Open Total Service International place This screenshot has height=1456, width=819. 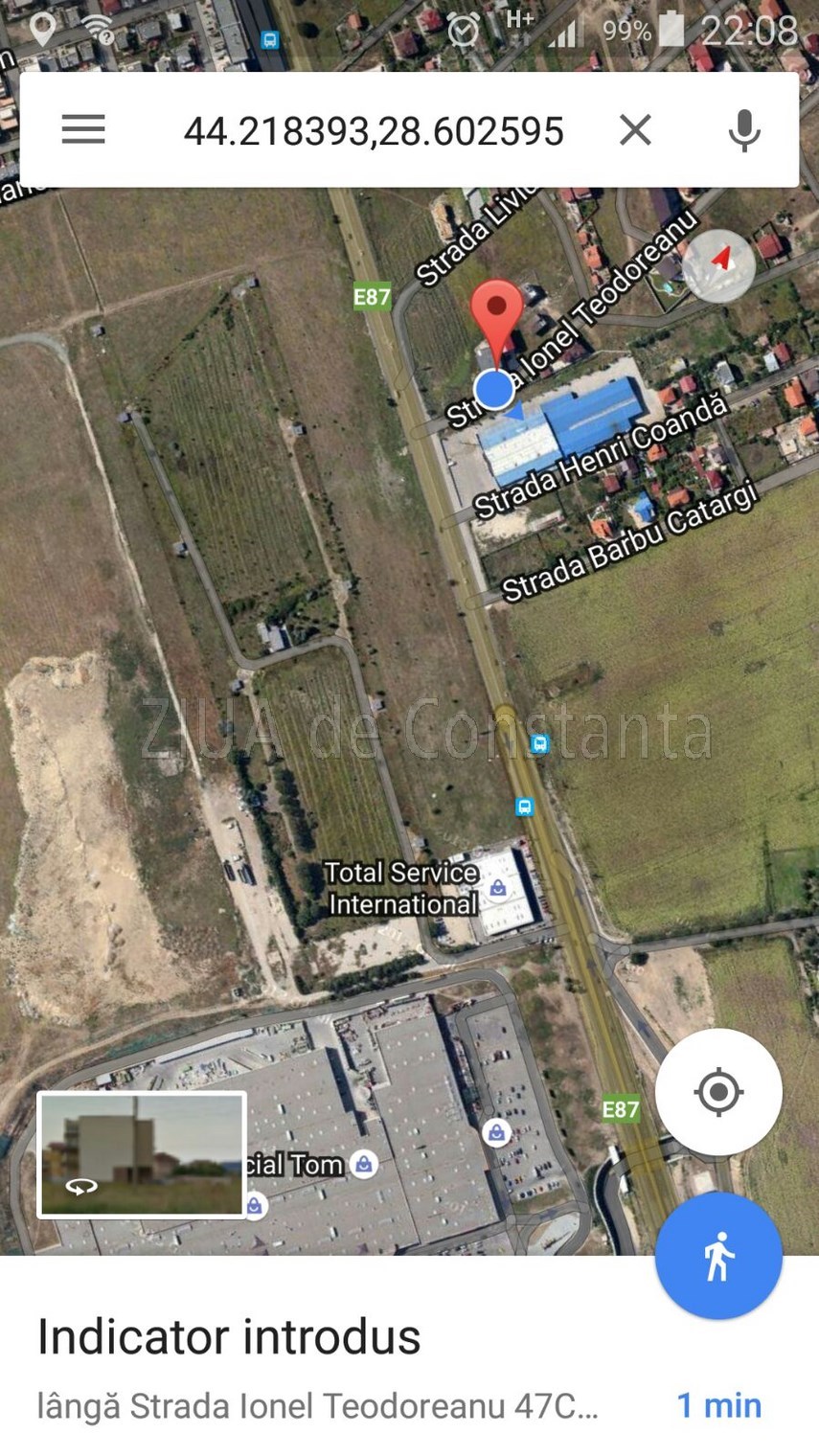coord(402,888)
